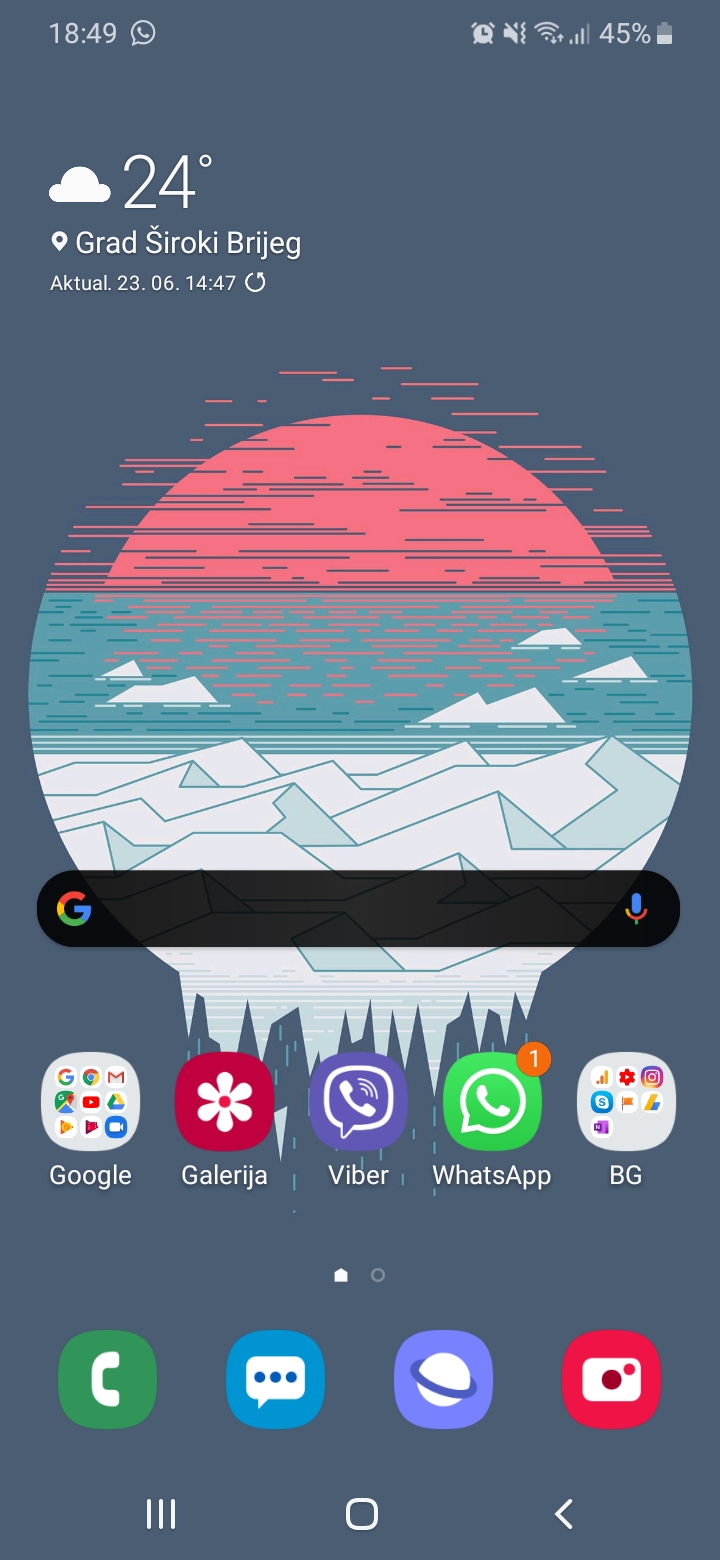This screenshot has width=720, height=1560.
Task: Switch to the second home page dot
Action: click(x=378, y=1275)
